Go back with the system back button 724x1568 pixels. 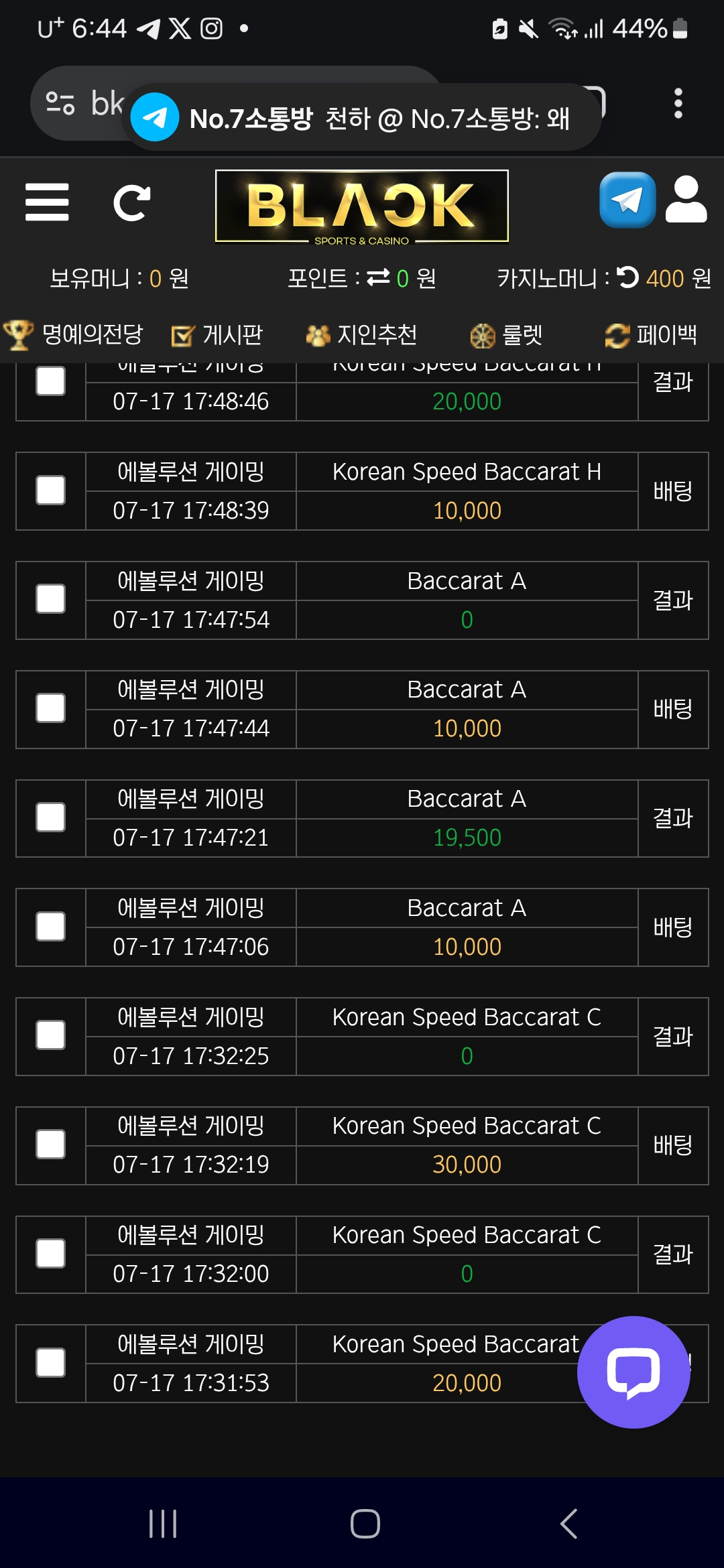tap(568, 1524)
